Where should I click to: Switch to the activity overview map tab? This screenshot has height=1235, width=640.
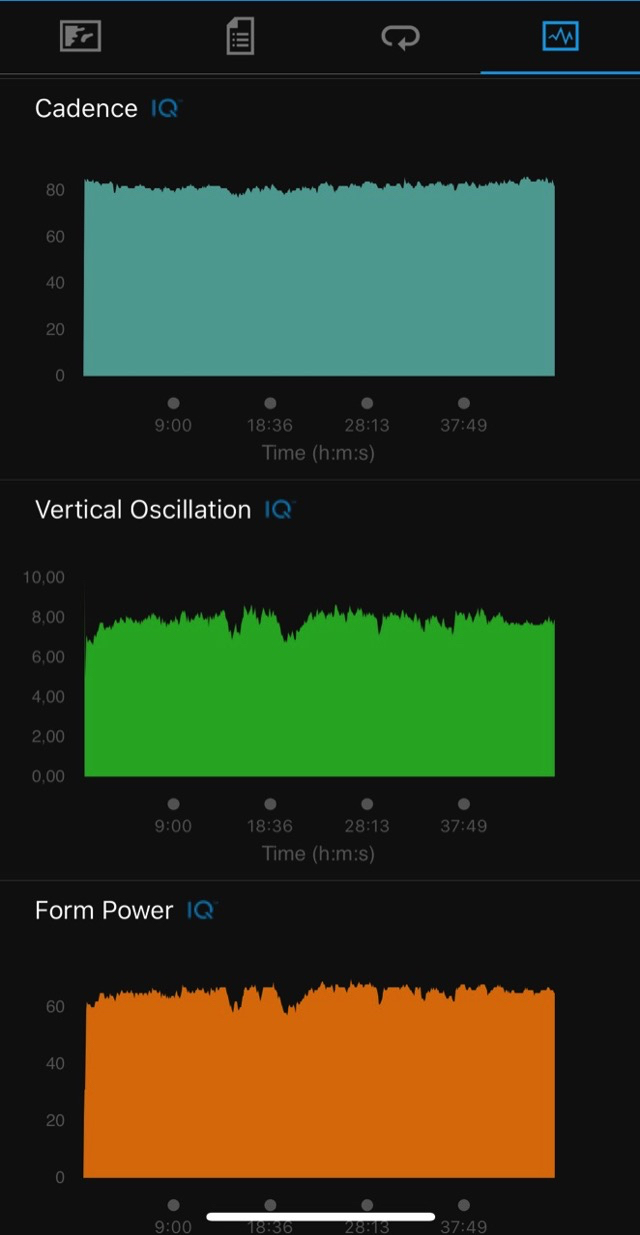click(x=80, y=37)
